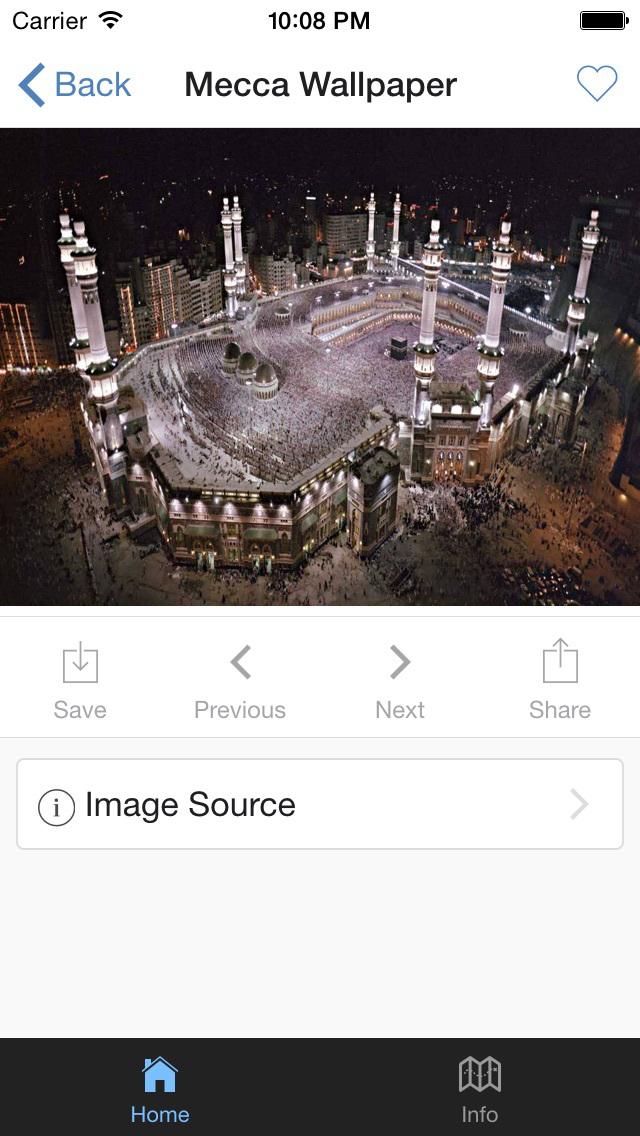Show the previous wallpaper

coord(240,679)
